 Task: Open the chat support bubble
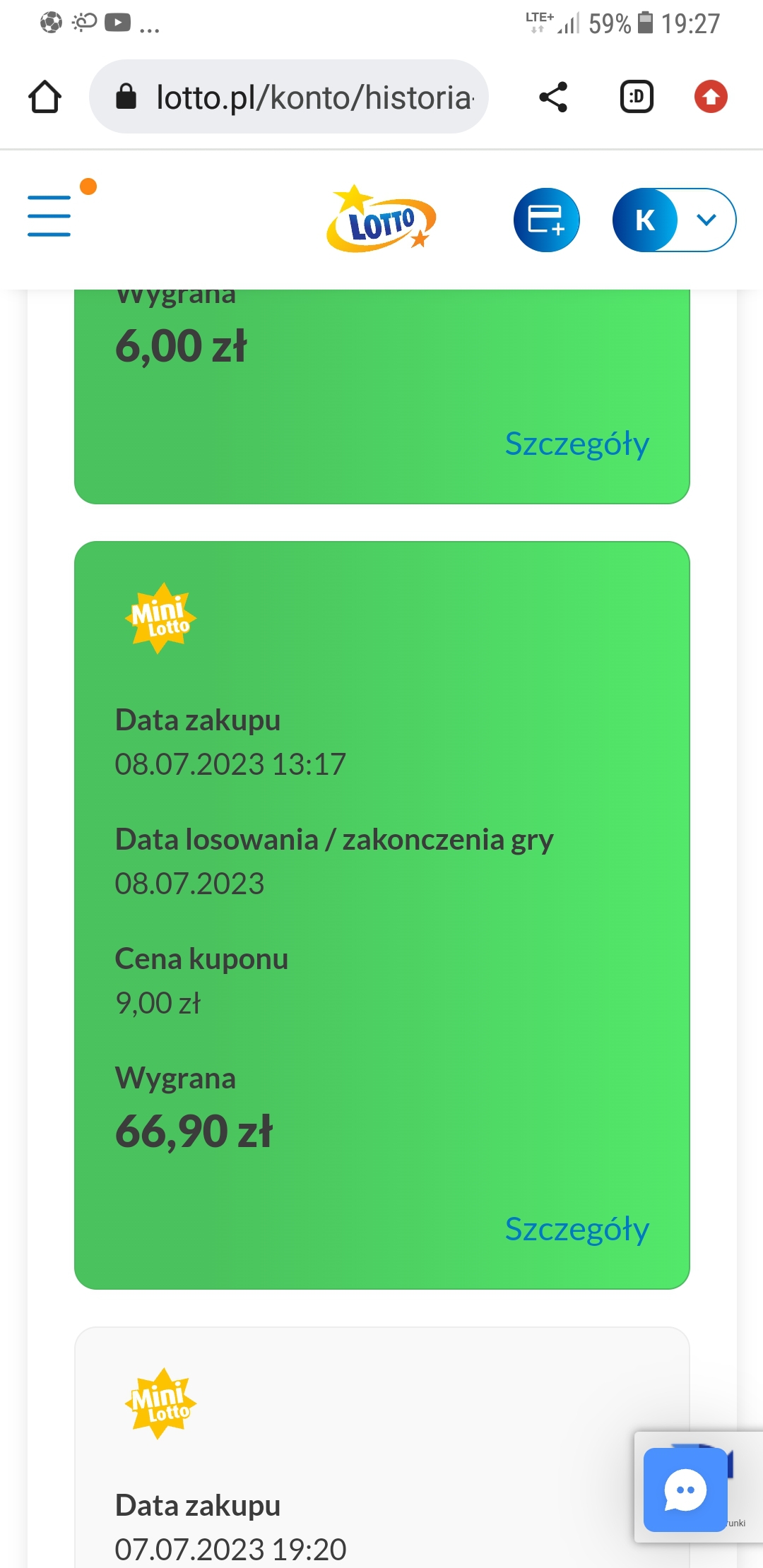click(x=685, y=1488)
